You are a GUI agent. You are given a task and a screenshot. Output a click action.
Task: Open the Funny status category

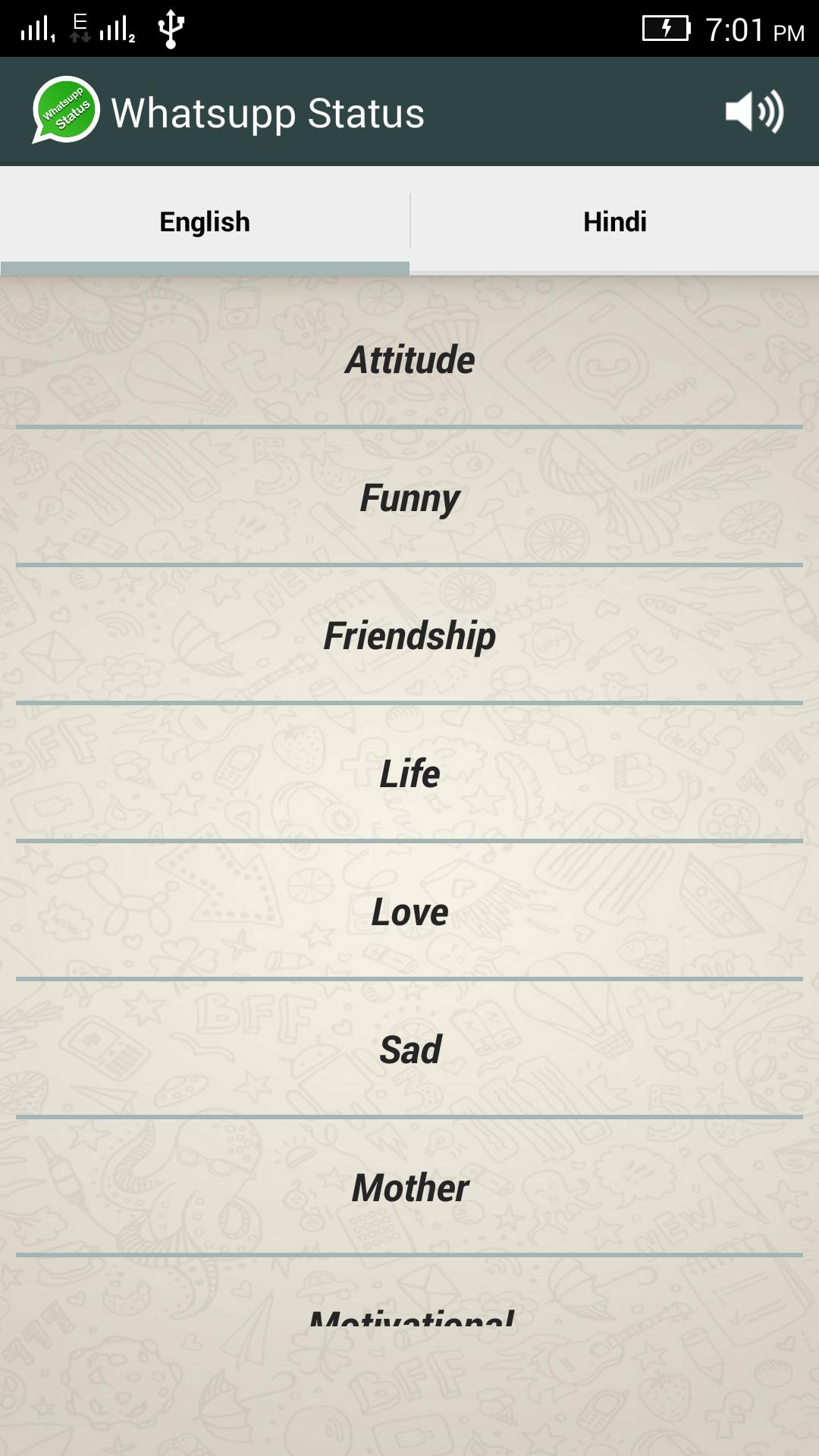click(x=409, y=497)
